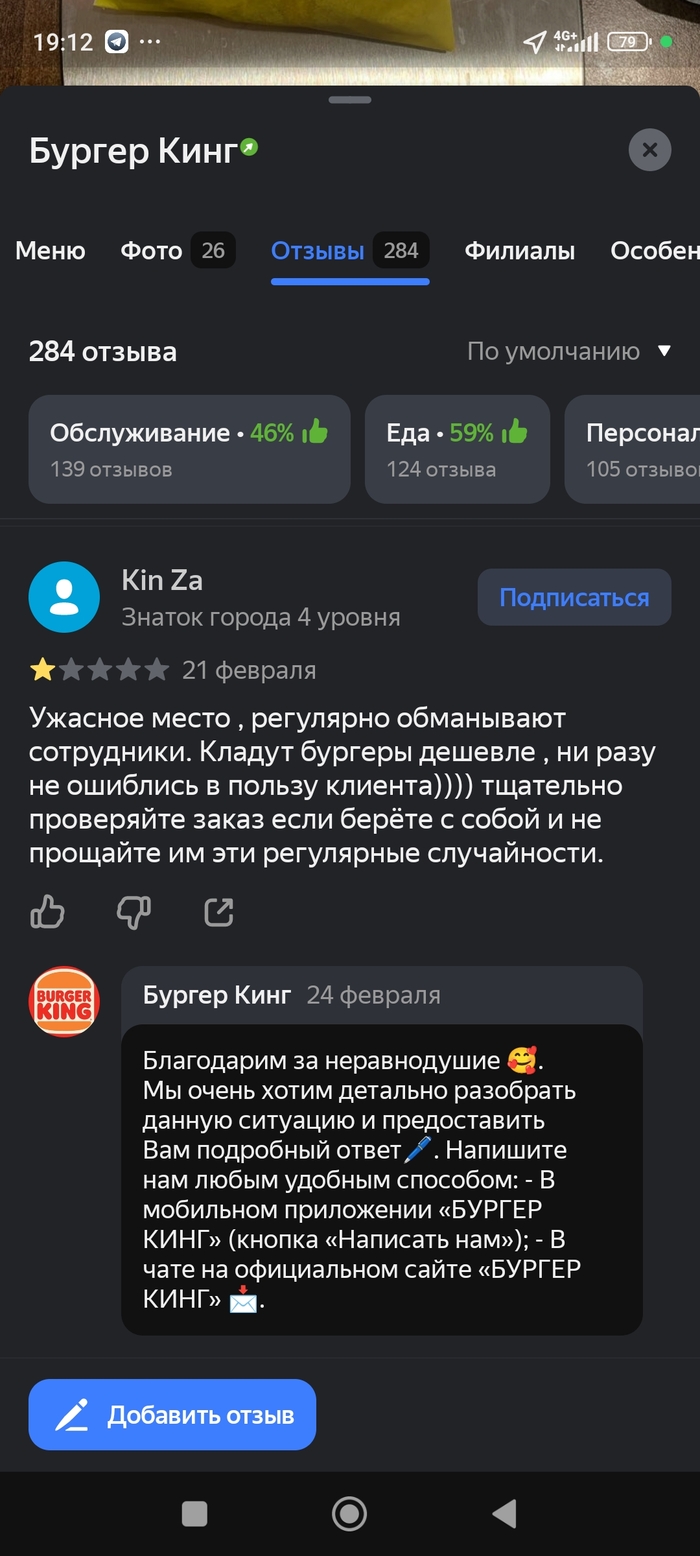Switch to the Меню tab
Image resolution: width=700 pixels, height=1556 pixels.
coord(50,251)
